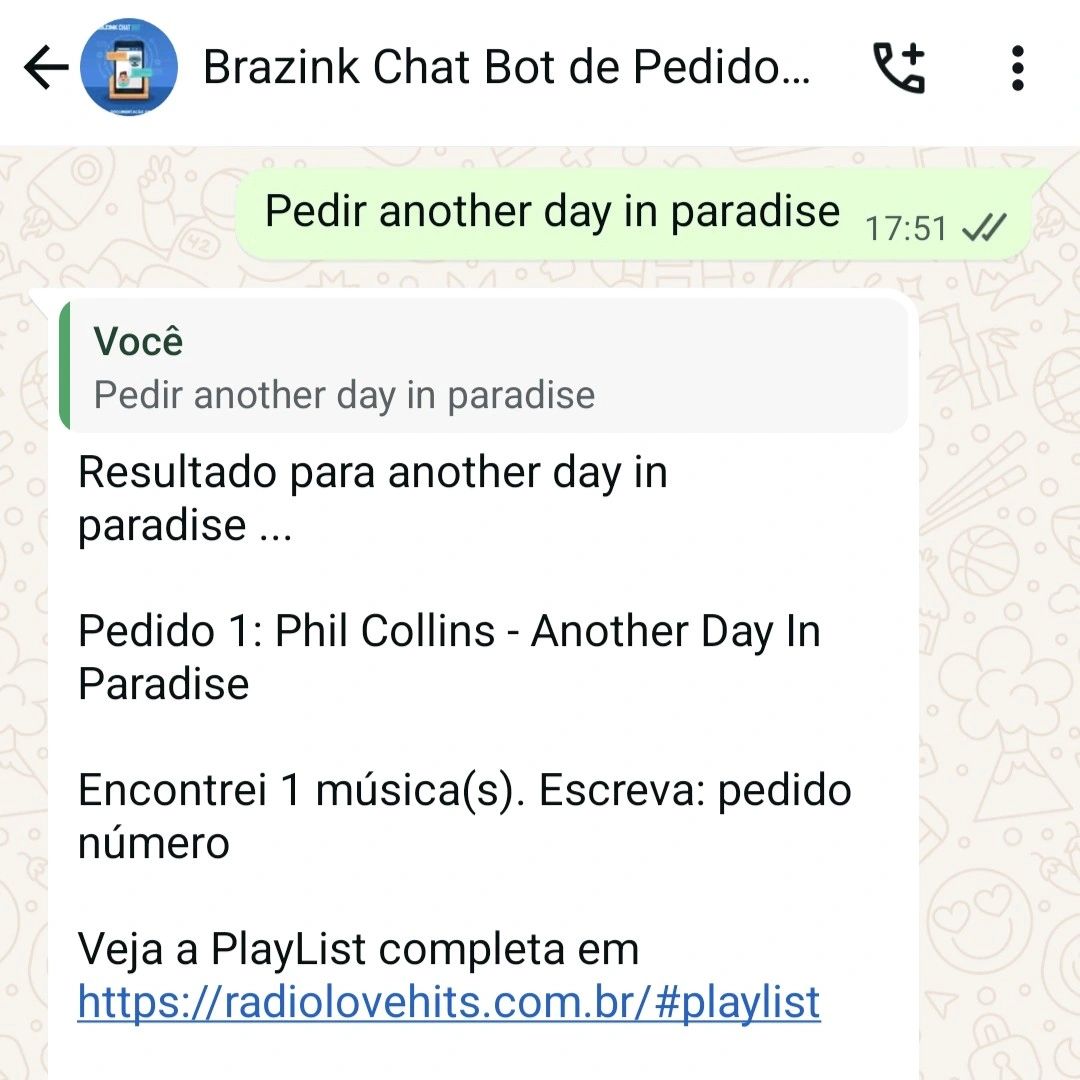This screenshot has width=1080, height=1080.
Task: Open Brazink Chat Bot profile picture
Action: pyautogui.click(x=128, y=68)
